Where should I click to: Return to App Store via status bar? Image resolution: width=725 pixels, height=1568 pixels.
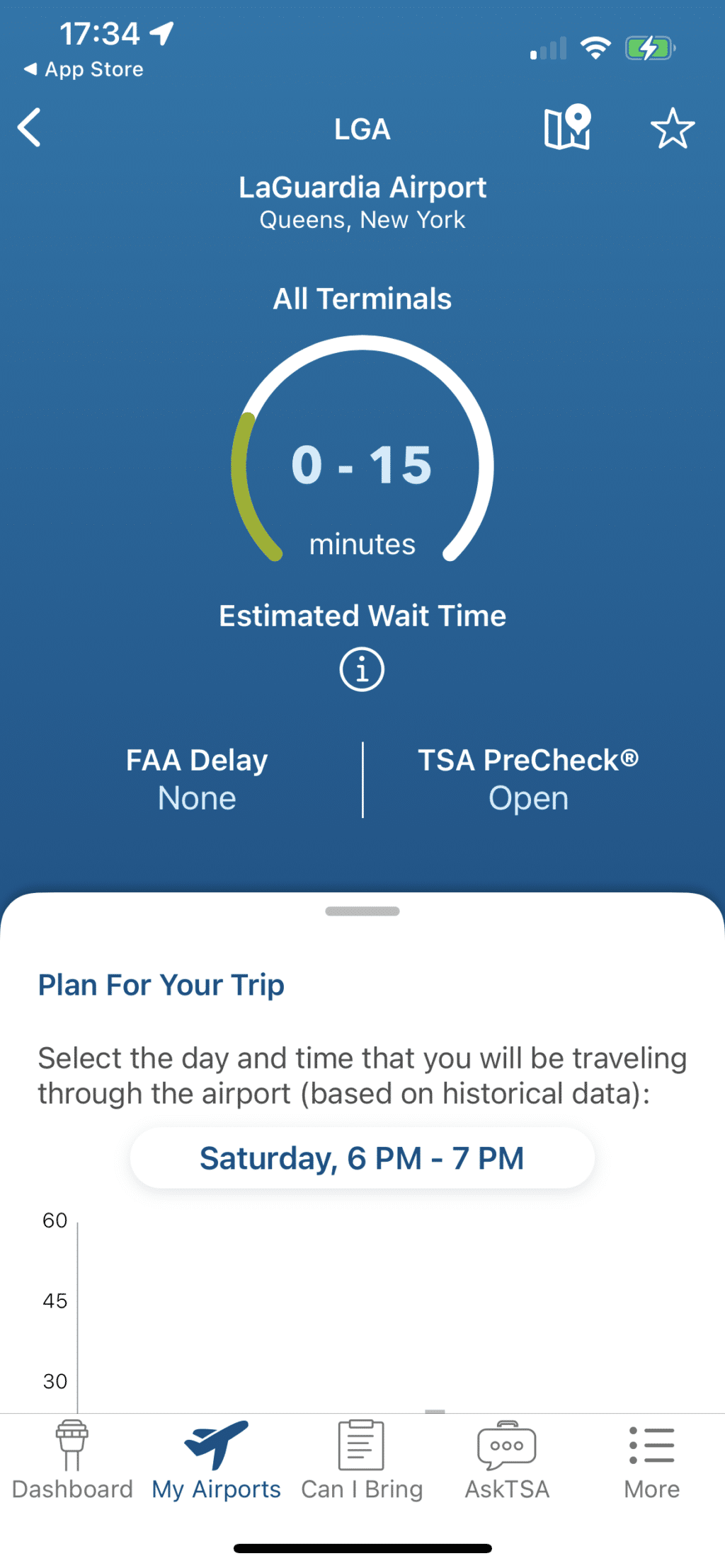(x=84, y=69)
